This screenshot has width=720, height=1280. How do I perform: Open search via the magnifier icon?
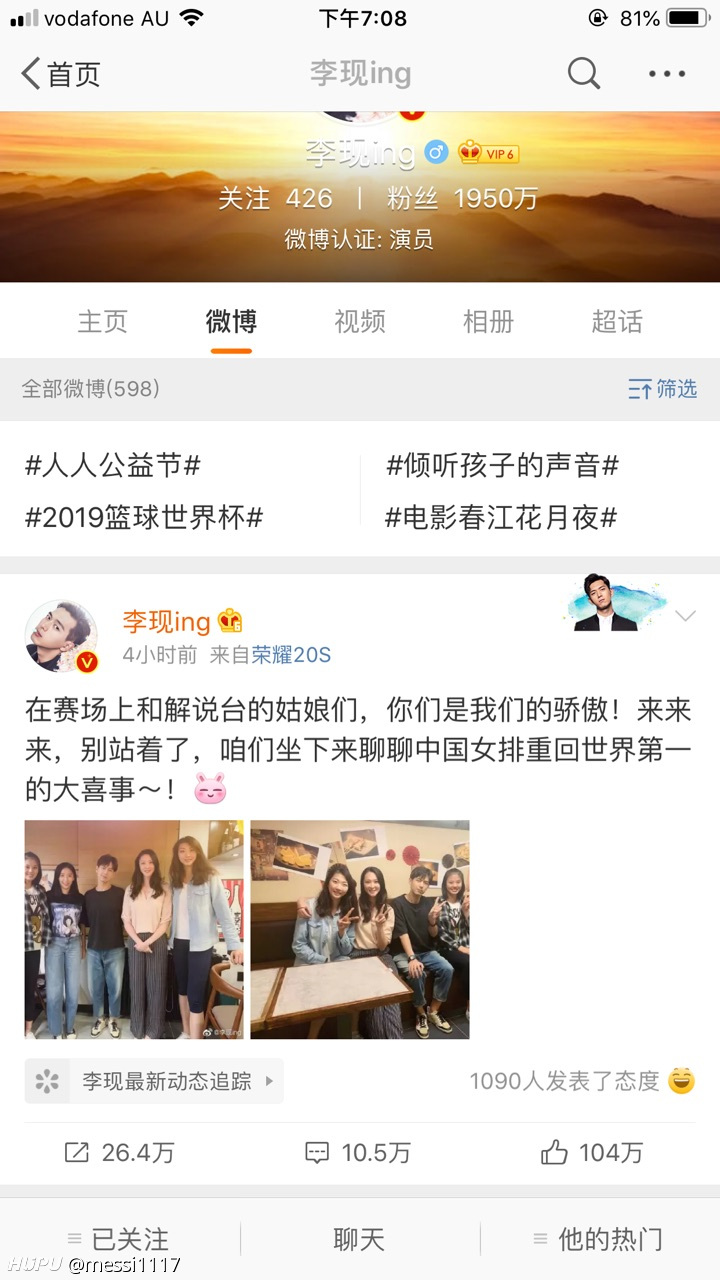click(x=584, y=73)
